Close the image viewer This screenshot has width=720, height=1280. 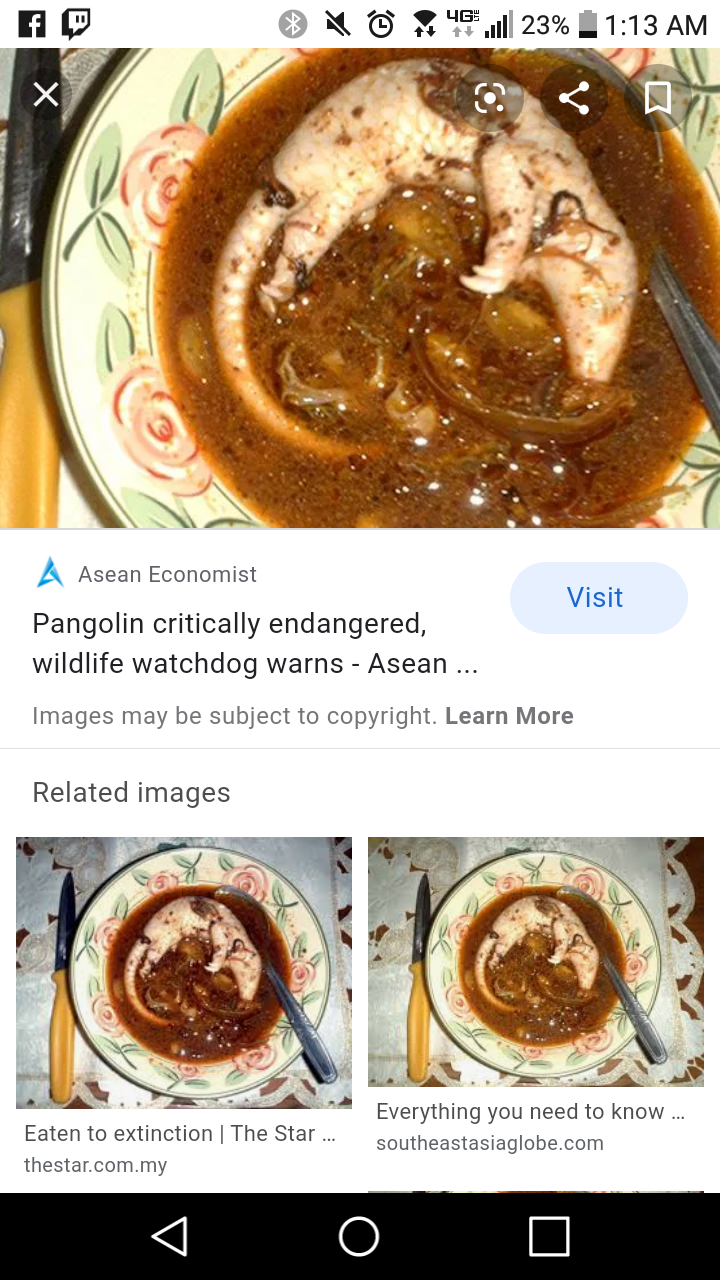(46, 95)
